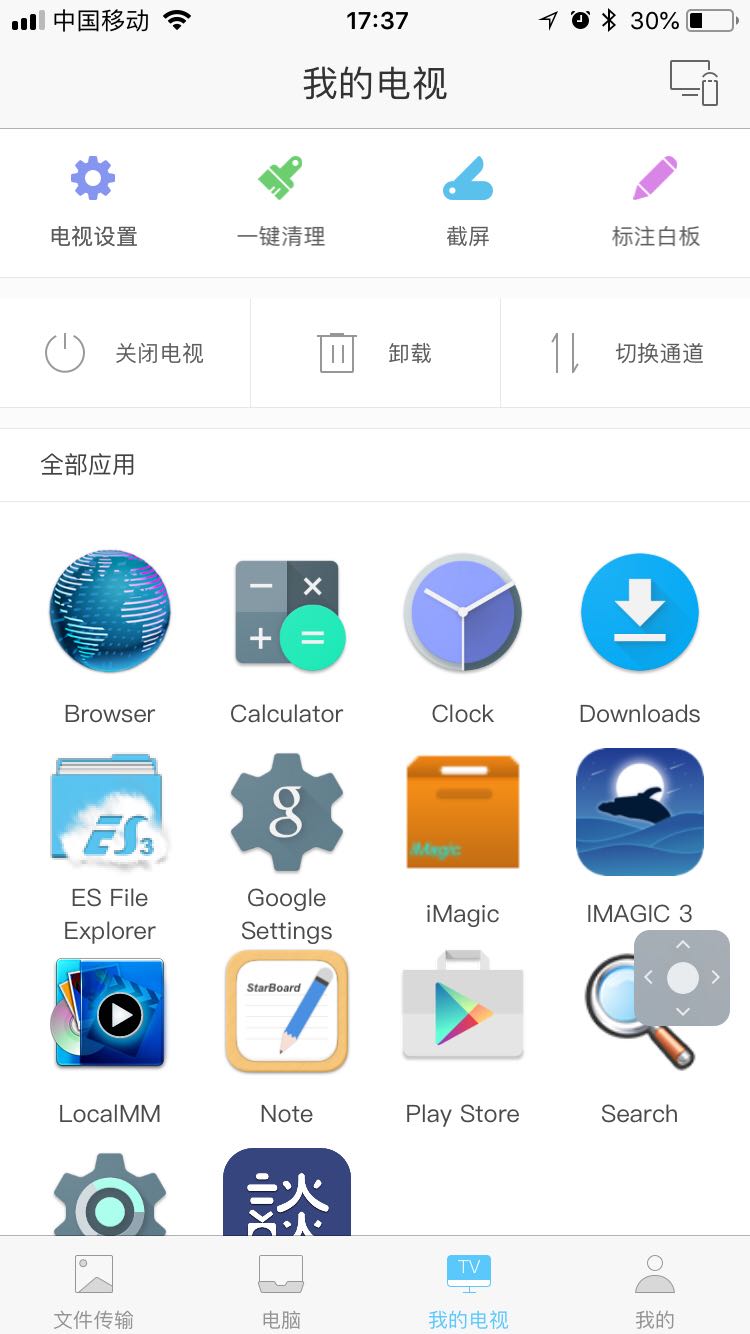The image size is (750, 1334).
Task: Launch the Browser app
Action: [110, 612]
